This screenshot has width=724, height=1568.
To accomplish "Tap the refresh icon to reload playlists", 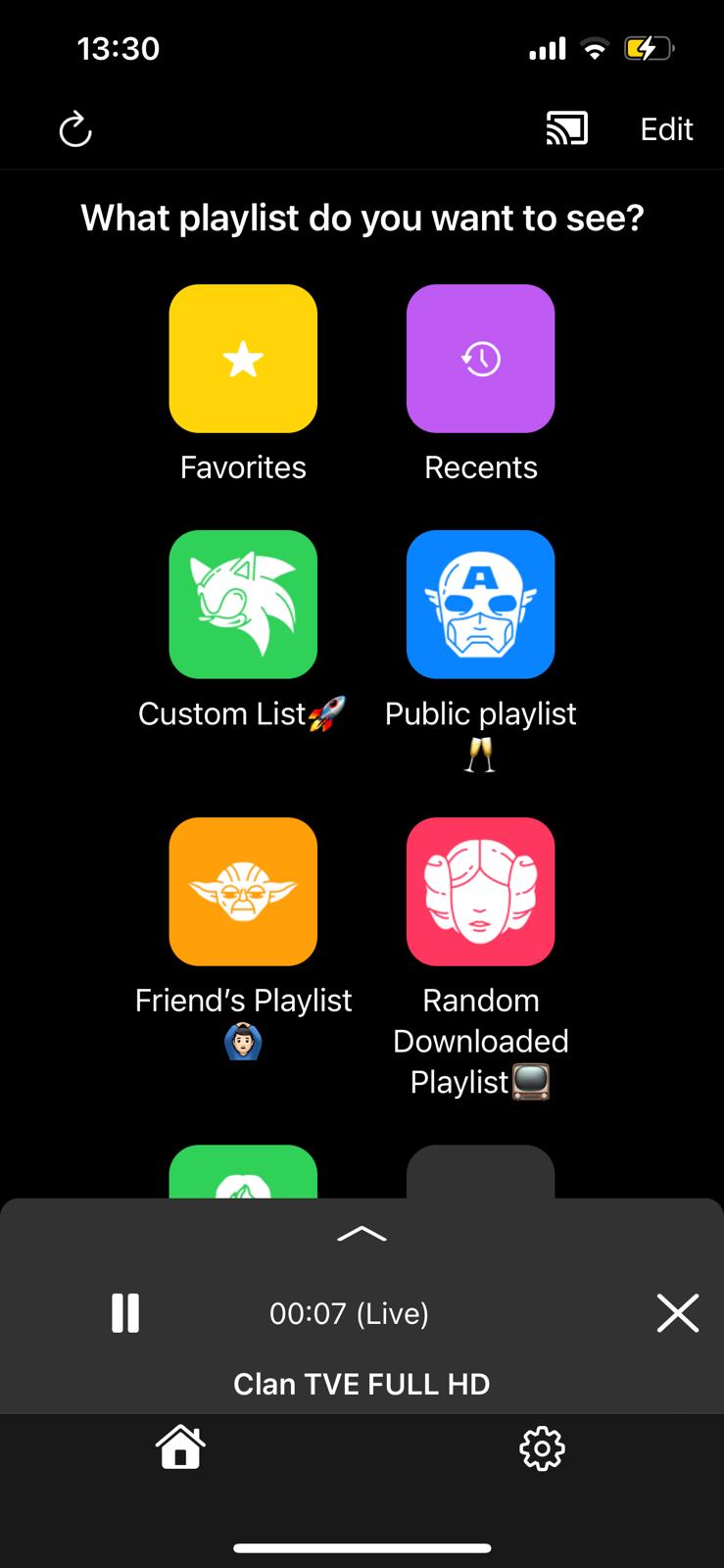I will [x=75, y=128].
